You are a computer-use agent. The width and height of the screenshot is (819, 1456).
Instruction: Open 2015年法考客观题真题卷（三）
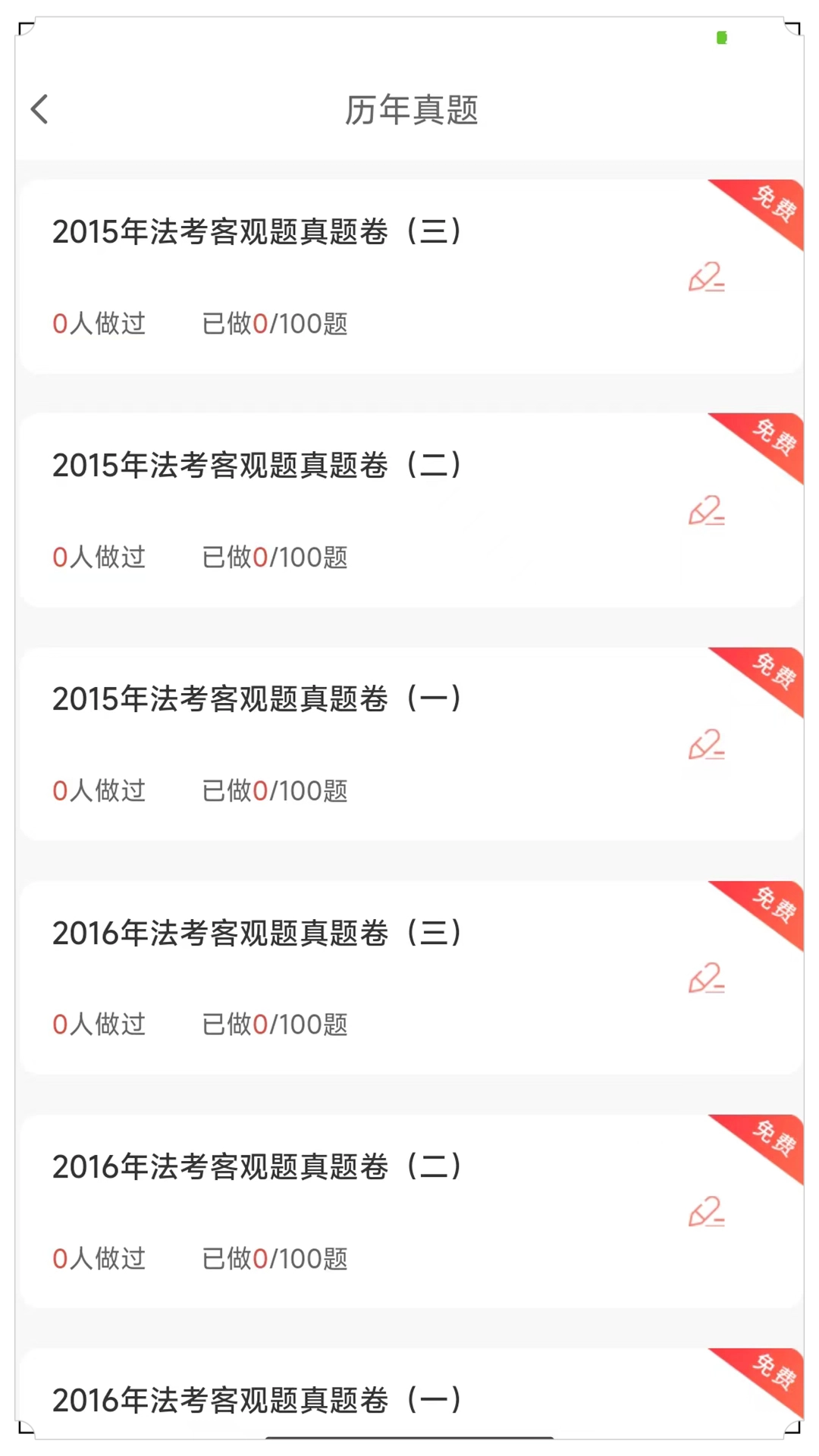point(256,231)
